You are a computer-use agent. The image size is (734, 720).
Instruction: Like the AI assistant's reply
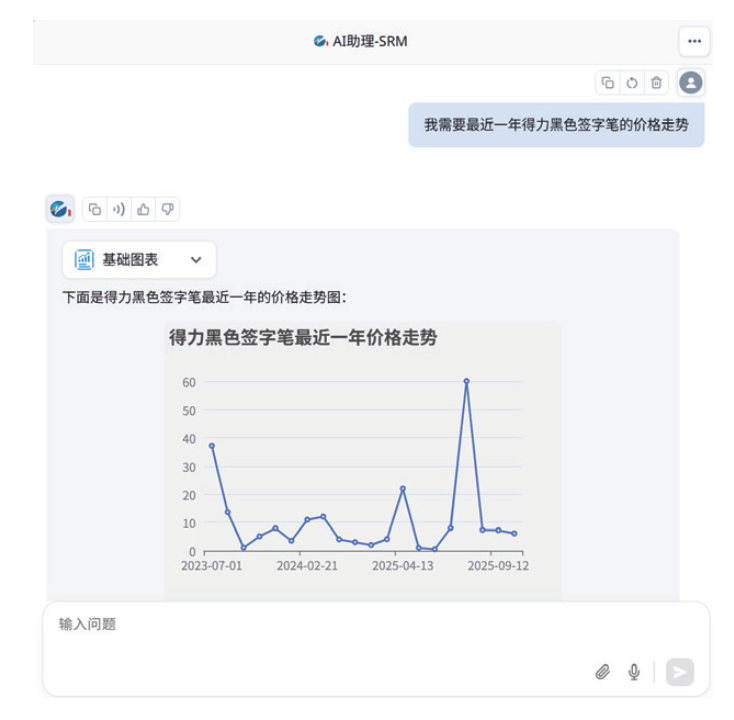(x=143, y=209)
